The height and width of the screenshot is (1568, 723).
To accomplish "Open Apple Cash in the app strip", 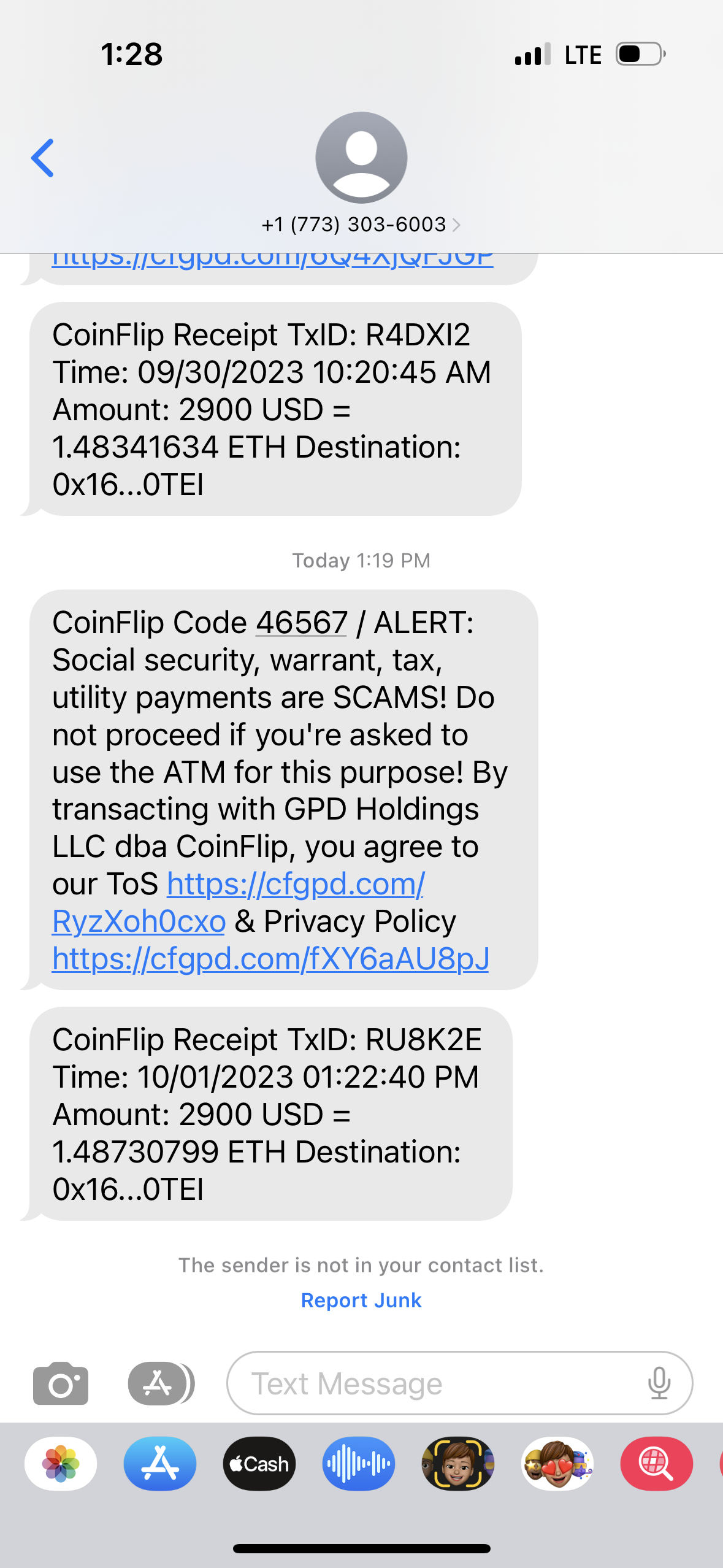I will click(259, 1464).
